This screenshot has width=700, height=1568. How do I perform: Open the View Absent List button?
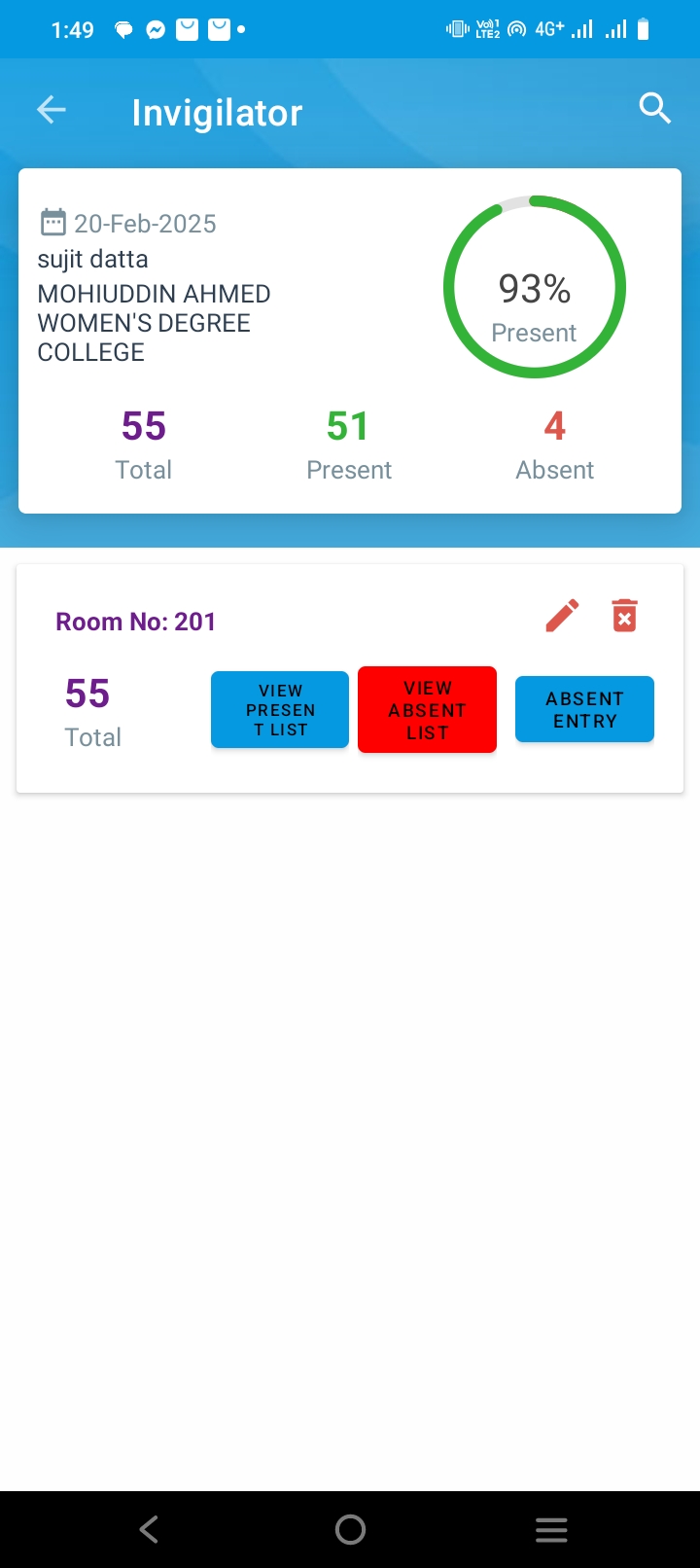(428, 710)
